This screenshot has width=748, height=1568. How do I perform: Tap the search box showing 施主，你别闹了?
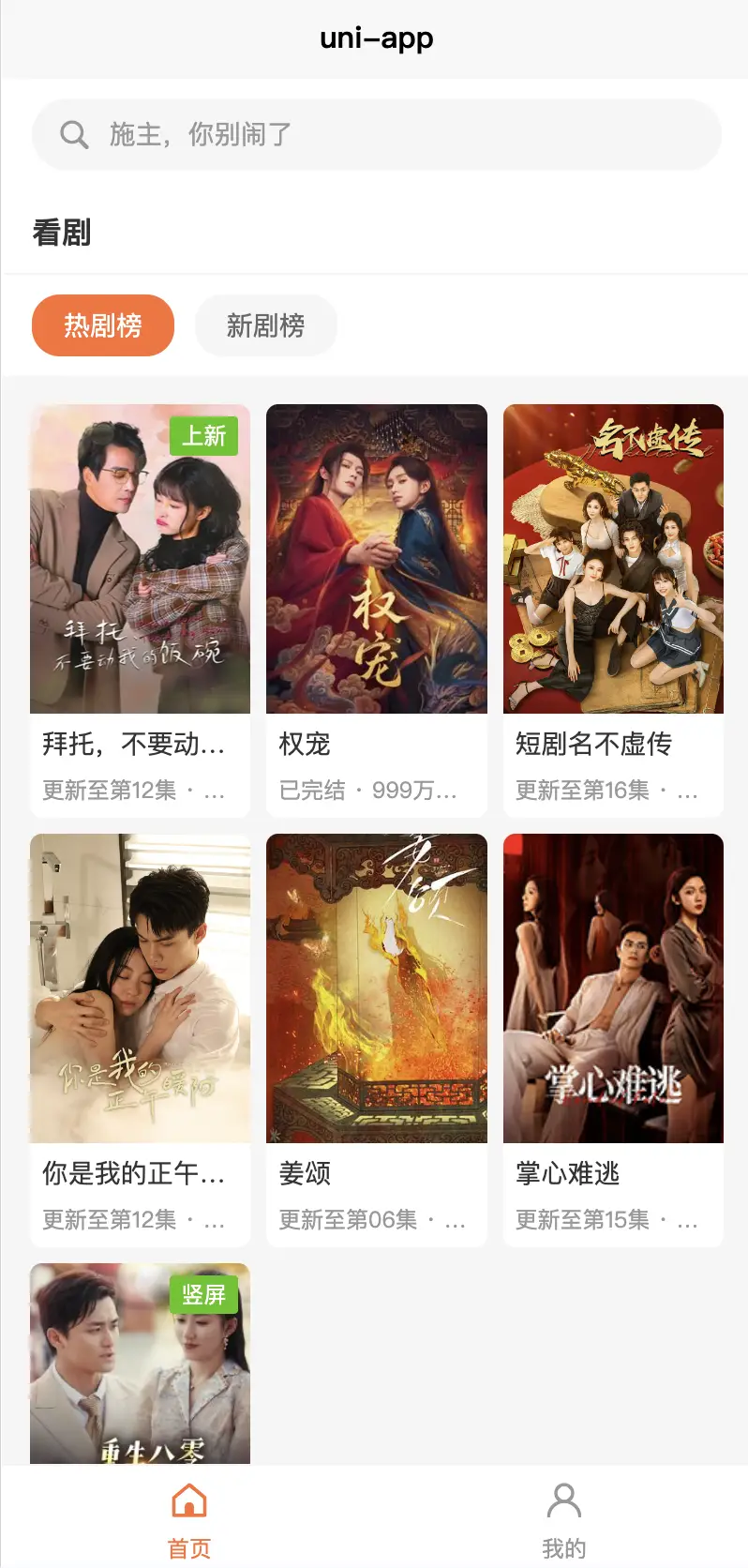(376, 134)
